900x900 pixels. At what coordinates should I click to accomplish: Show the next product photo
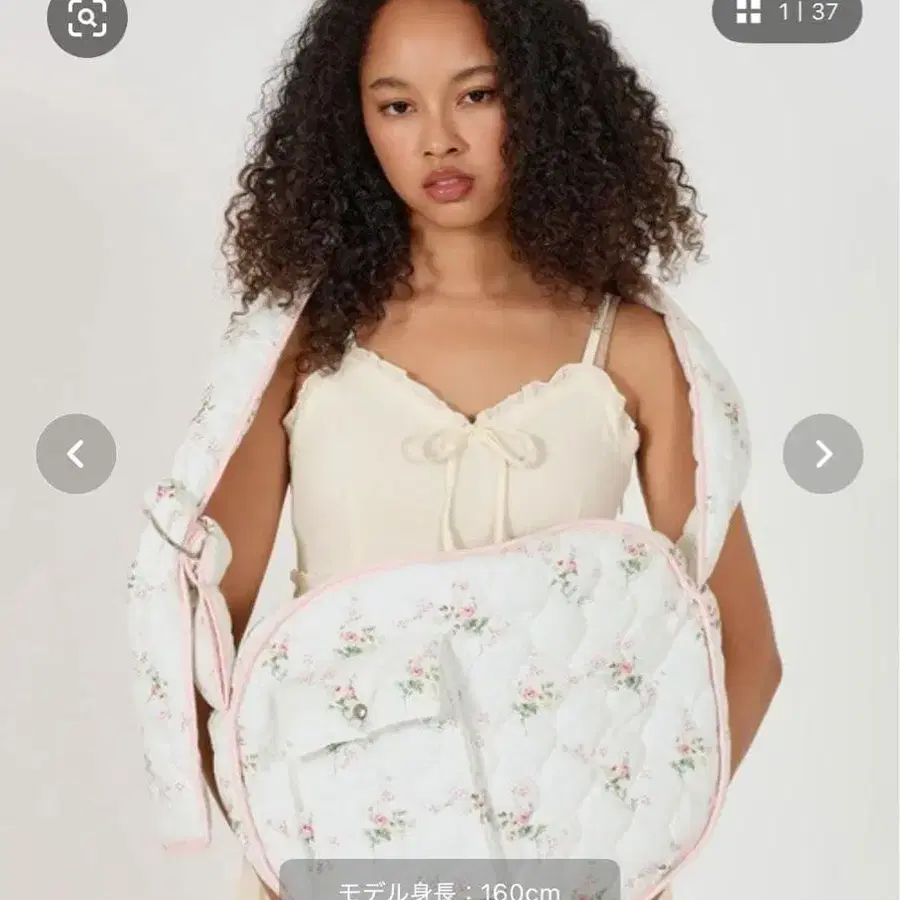[x=822, y=453]
